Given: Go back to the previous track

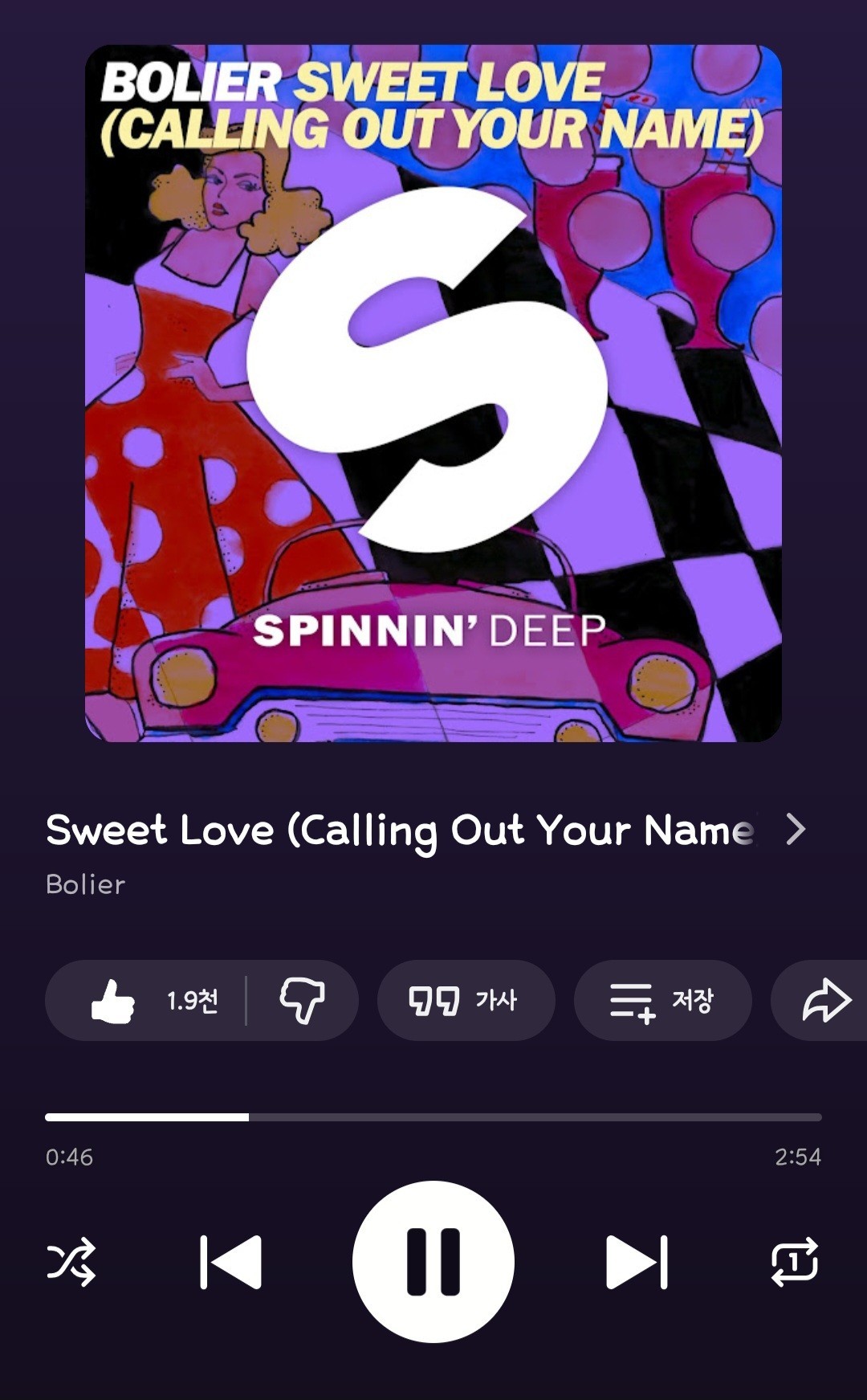Looking at the screenshot, I should [x=231, y=1262].
